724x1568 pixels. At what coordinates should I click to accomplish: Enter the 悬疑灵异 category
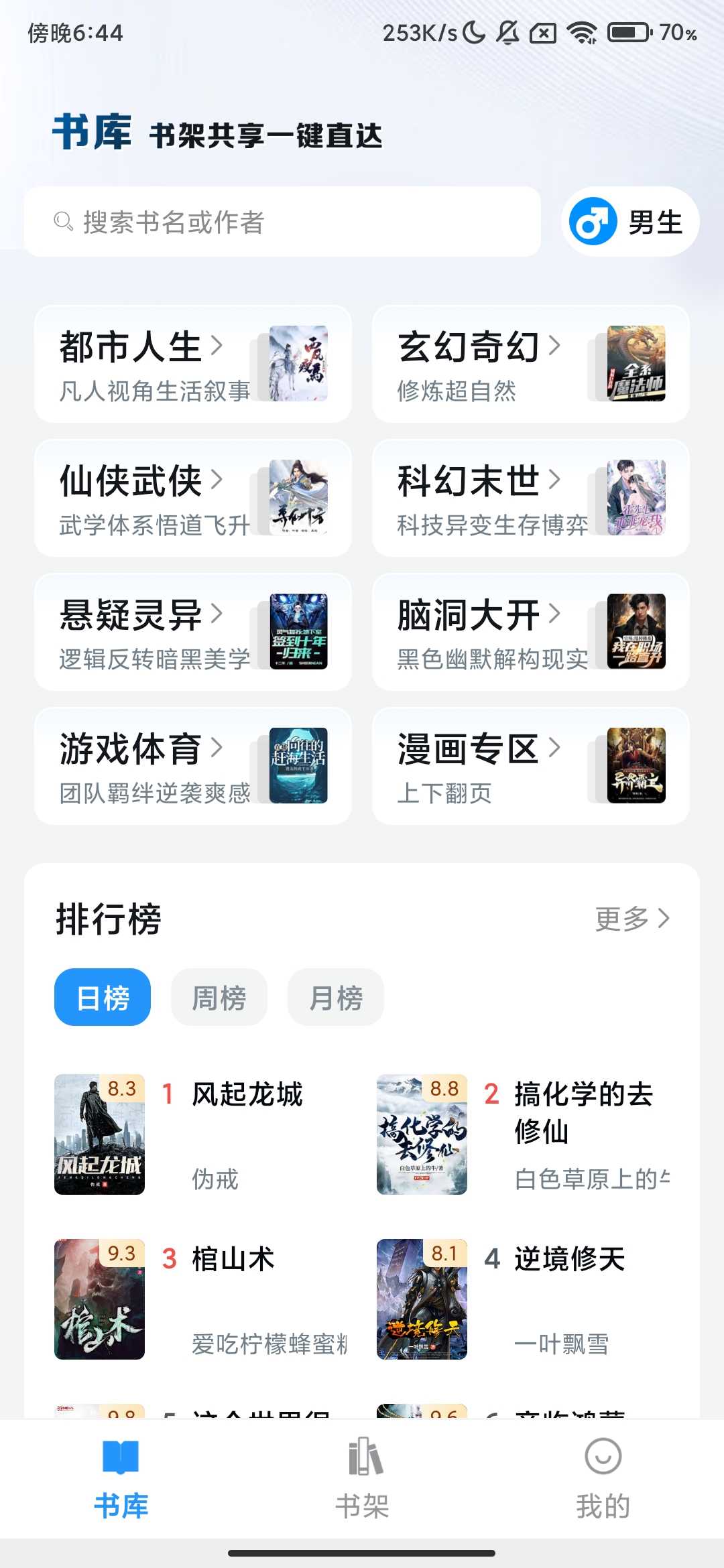coord(192,632)
